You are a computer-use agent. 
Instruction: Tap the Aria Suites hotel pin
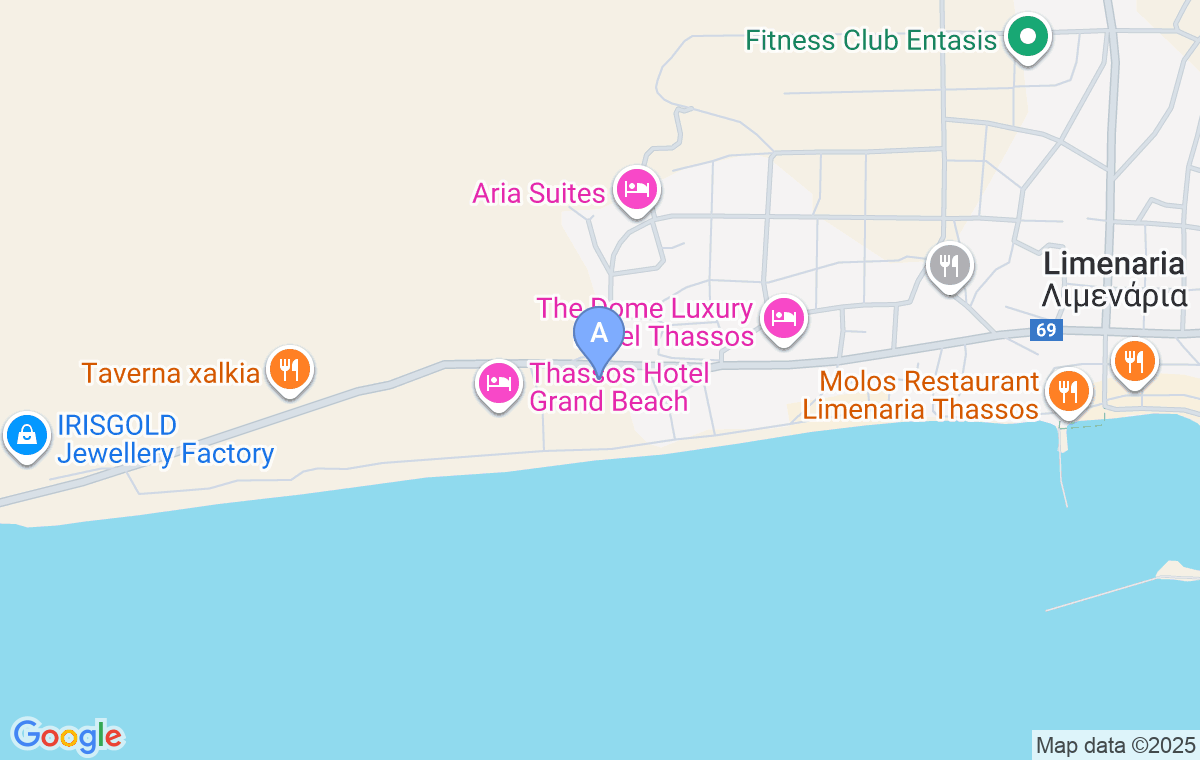636,187
